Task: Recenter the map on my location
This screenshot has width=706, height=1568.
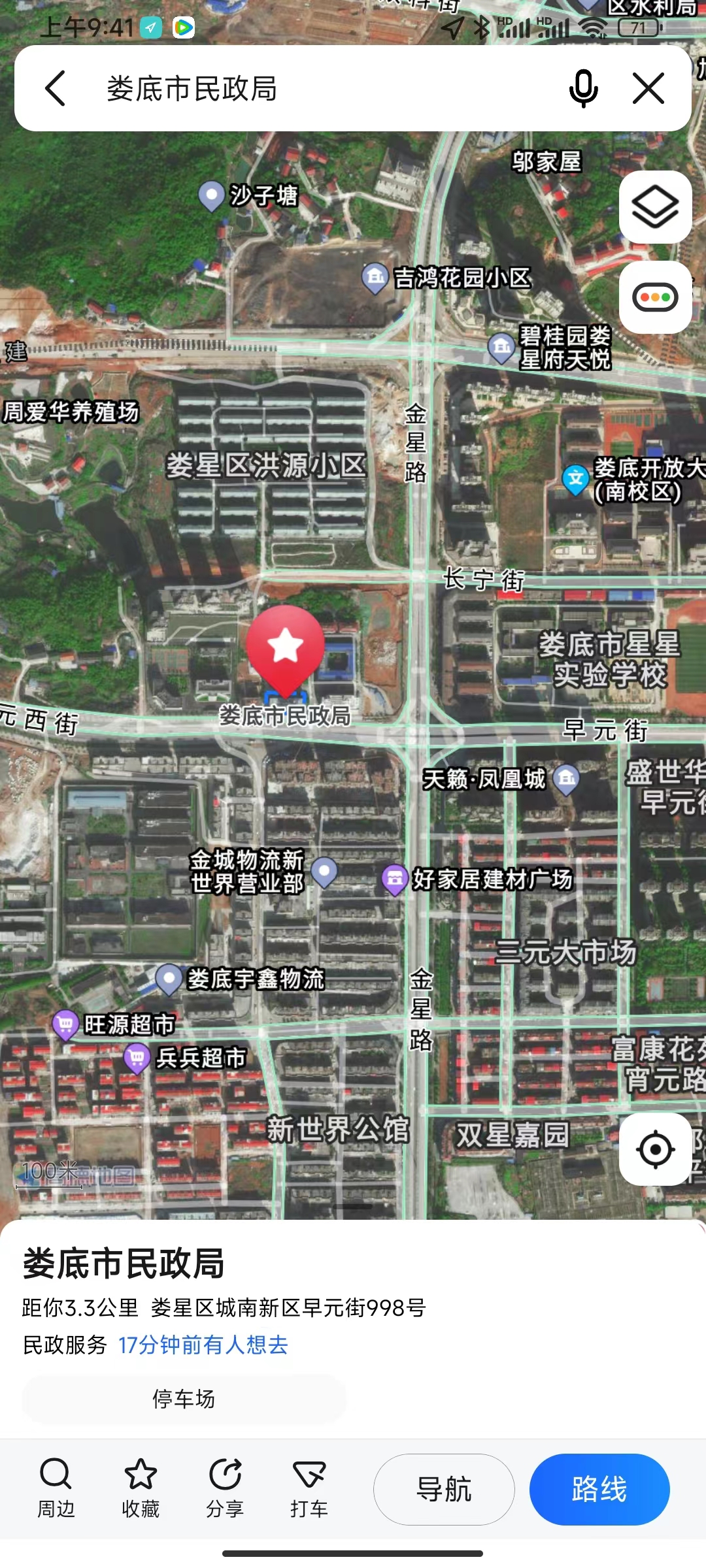Action: pos(655,1149)
